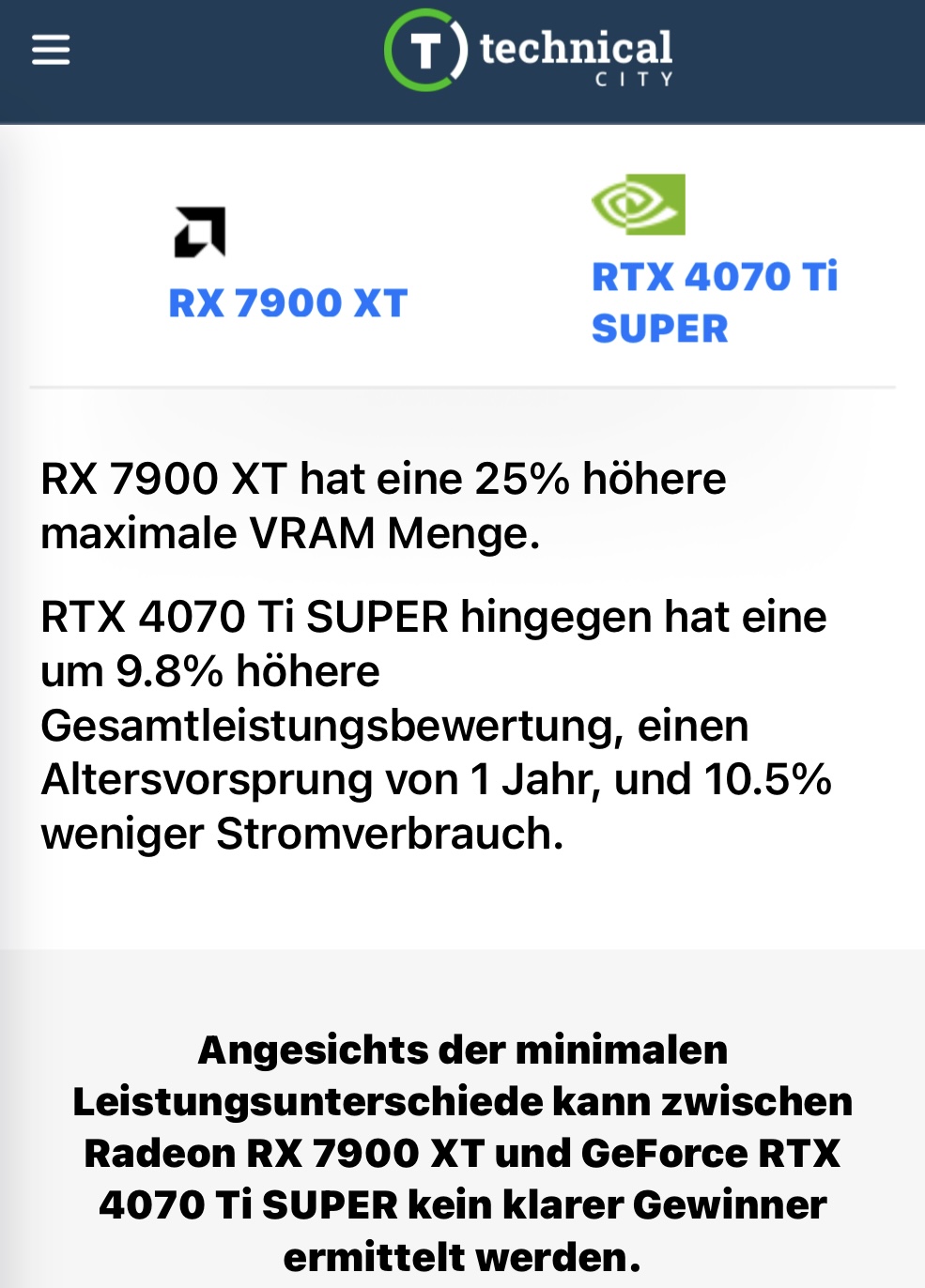This screenshot has width=925, height=1288.
Task: Open the RTX 4070 Ti SUPER page
Action: 714,301
